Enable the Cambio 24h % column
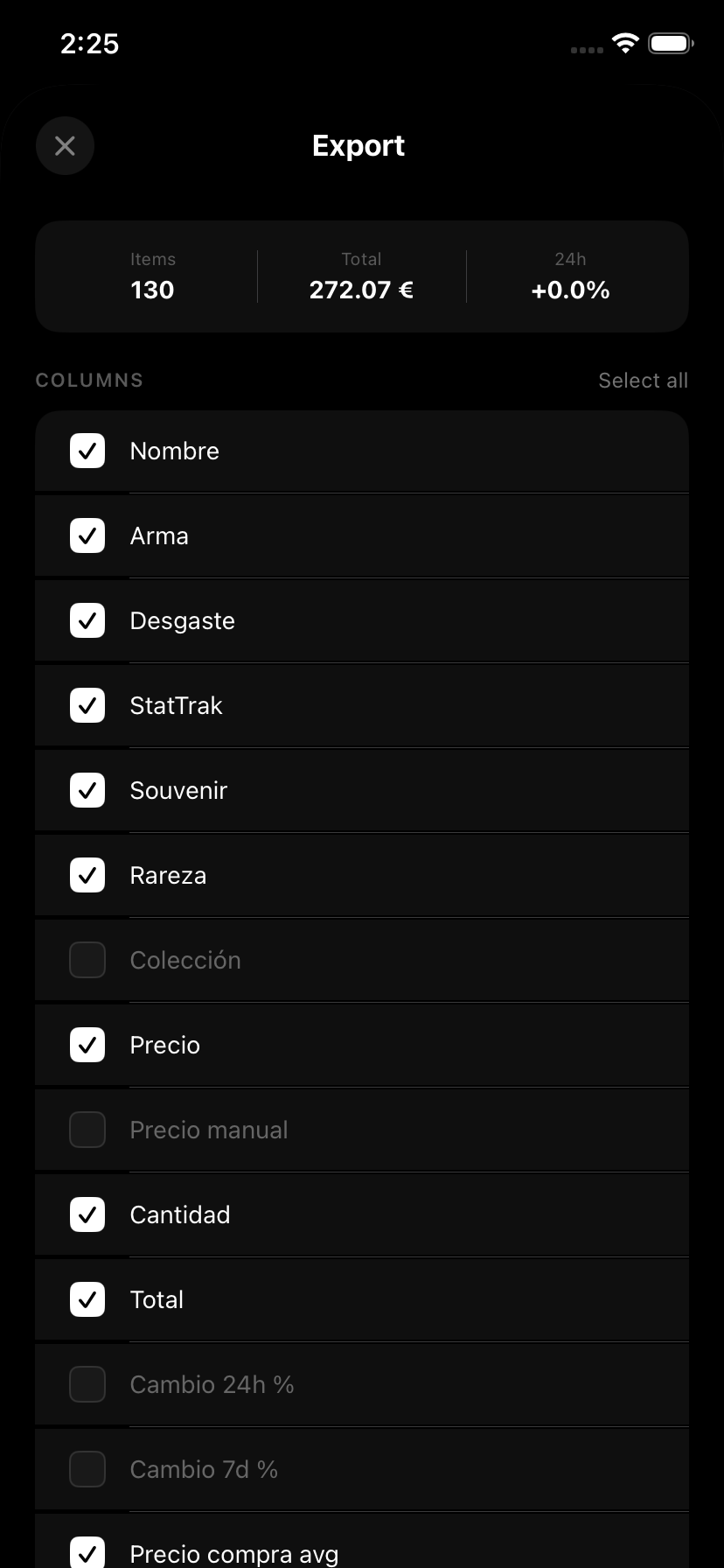Image resolution: width=724 pixels, height=1568 pixels. (87, 1384)
